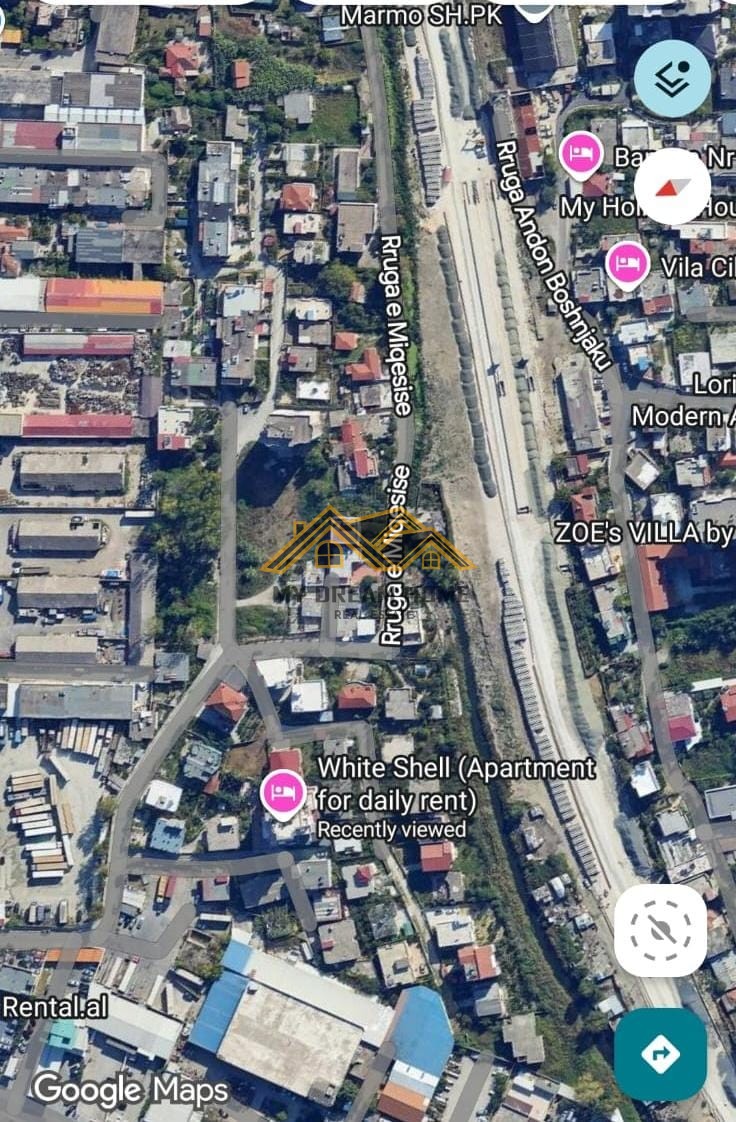
Task: Select the White Shell apartment pin
Action: [283, 791]
